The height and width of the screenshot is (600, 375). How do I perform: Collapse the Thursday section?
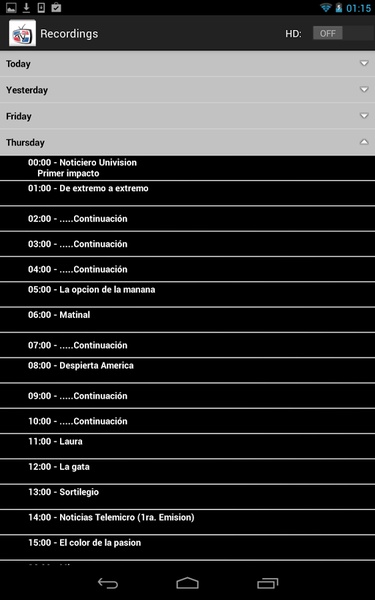pos(188,142)
